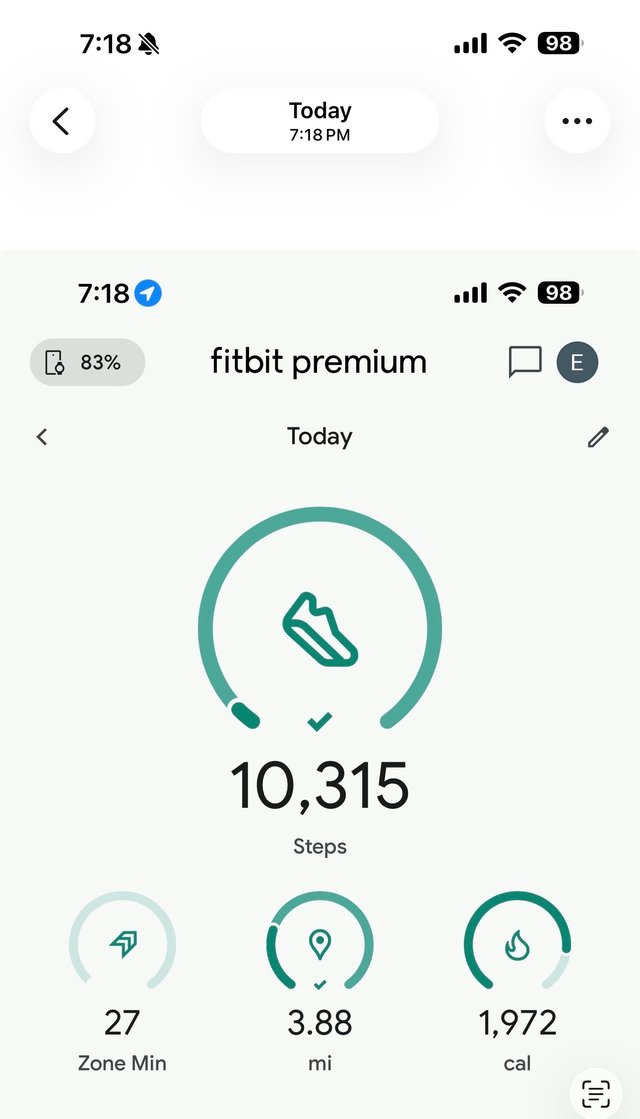This screenshot has height=1119, width=640.
Task: Open the three-dot more options menu
Action: coord(577,121)
